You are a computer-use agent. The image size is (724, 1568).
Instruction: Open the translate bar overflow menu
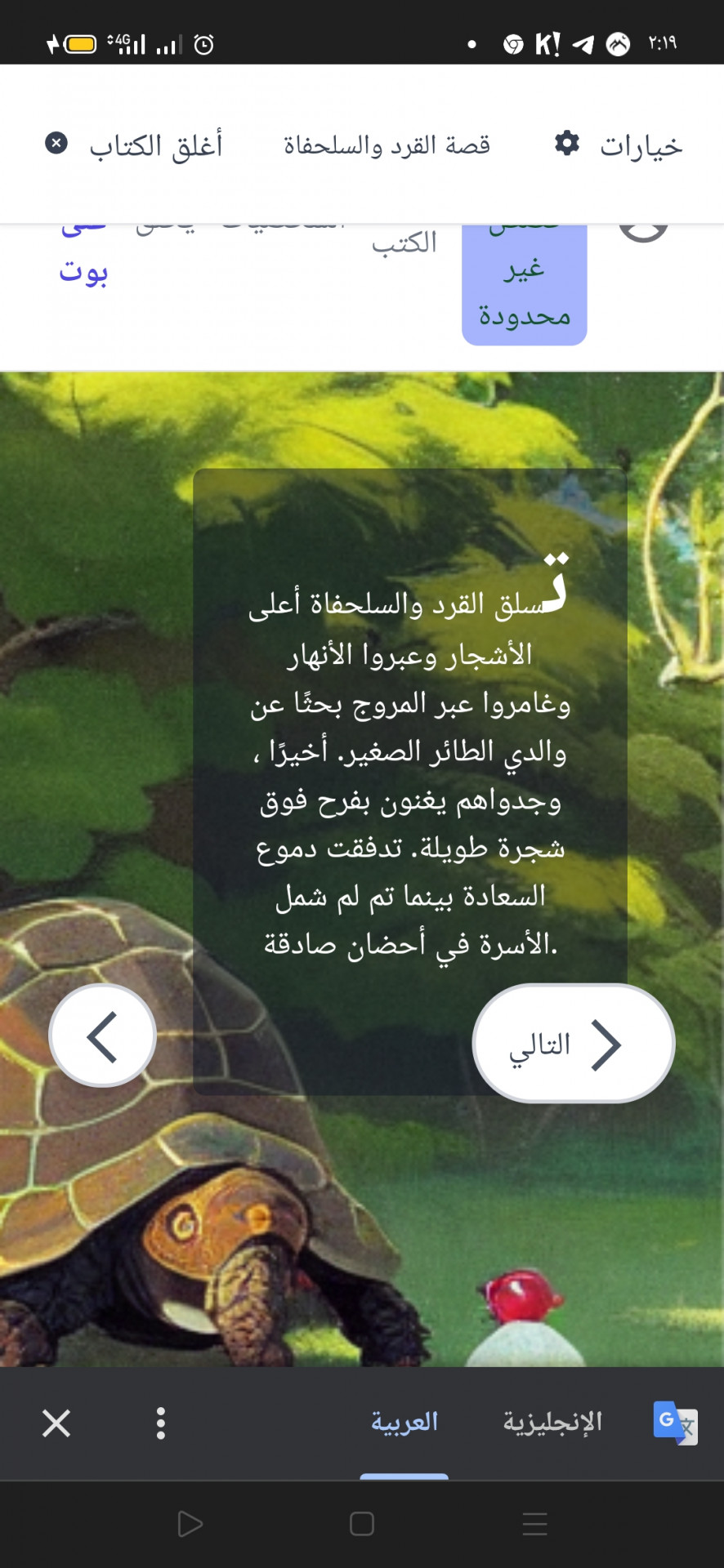(161, 1423)
